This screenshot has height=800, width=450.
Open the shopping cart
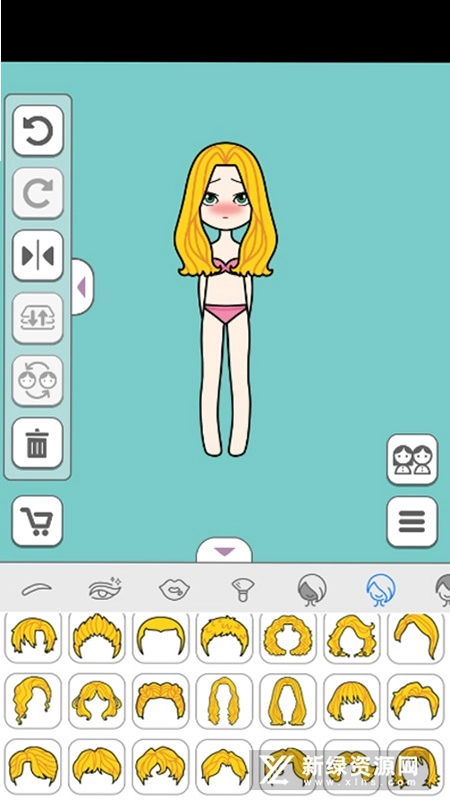38,521
